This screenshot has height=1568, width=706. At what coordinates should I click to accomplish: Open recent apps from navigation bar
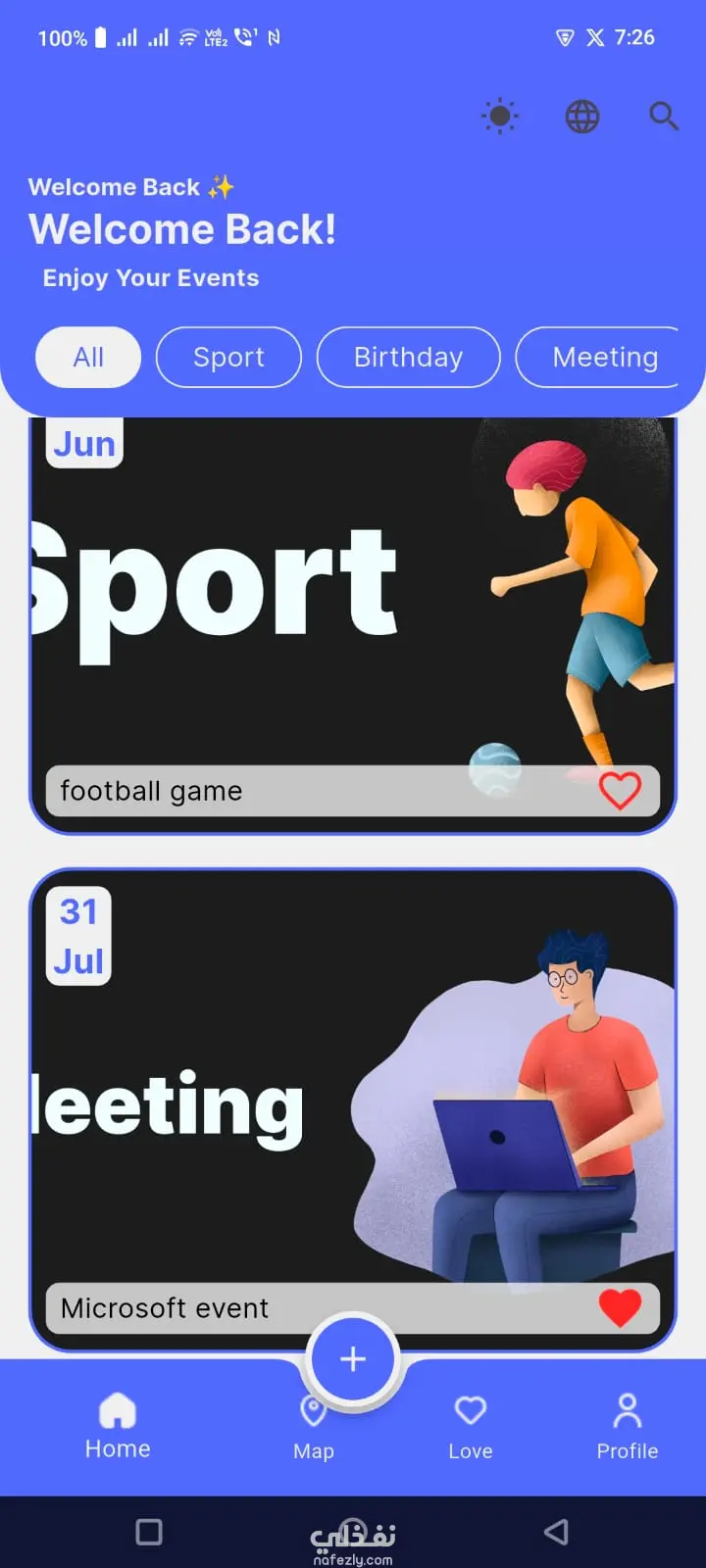149,1532
